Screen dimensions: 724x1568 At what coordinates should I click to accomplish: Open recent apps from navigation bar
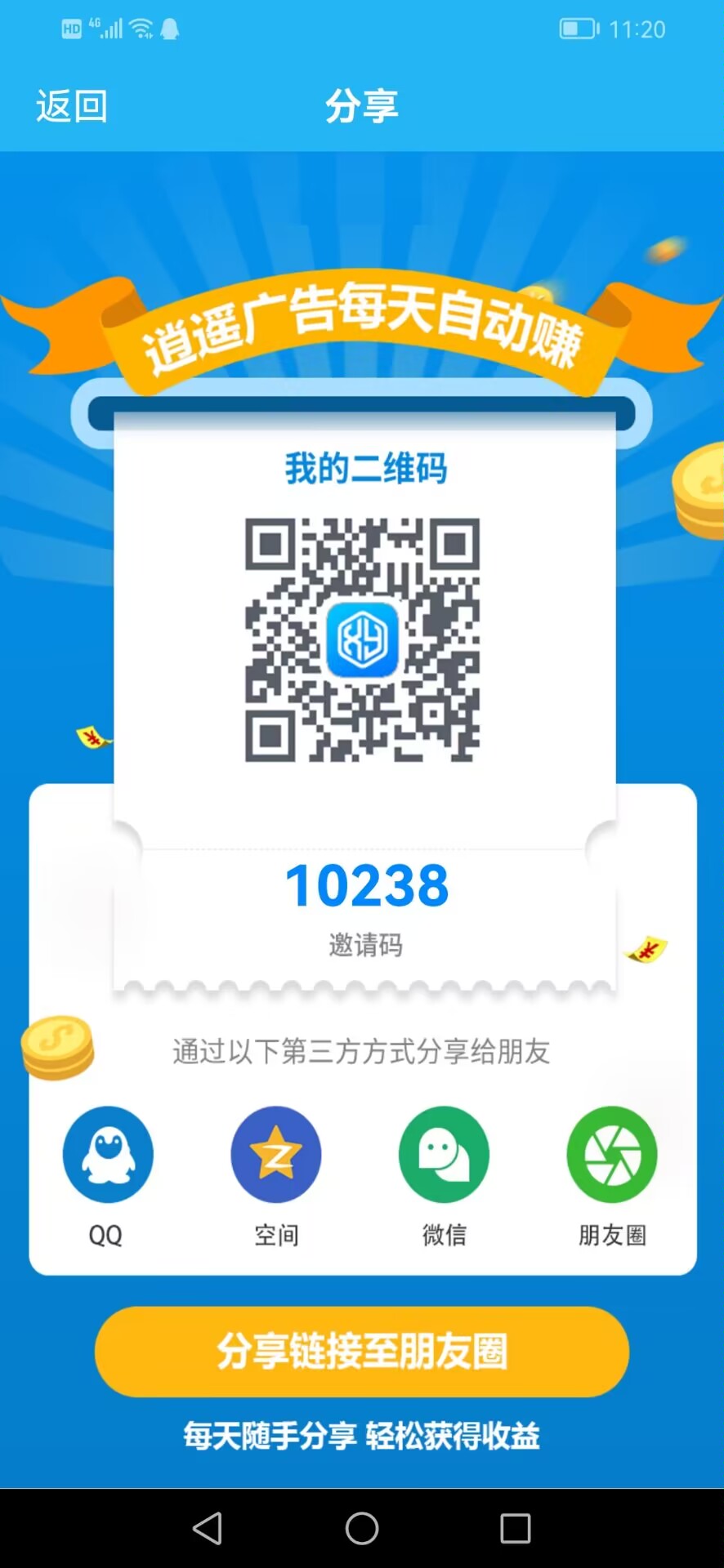coord(516,1528)
